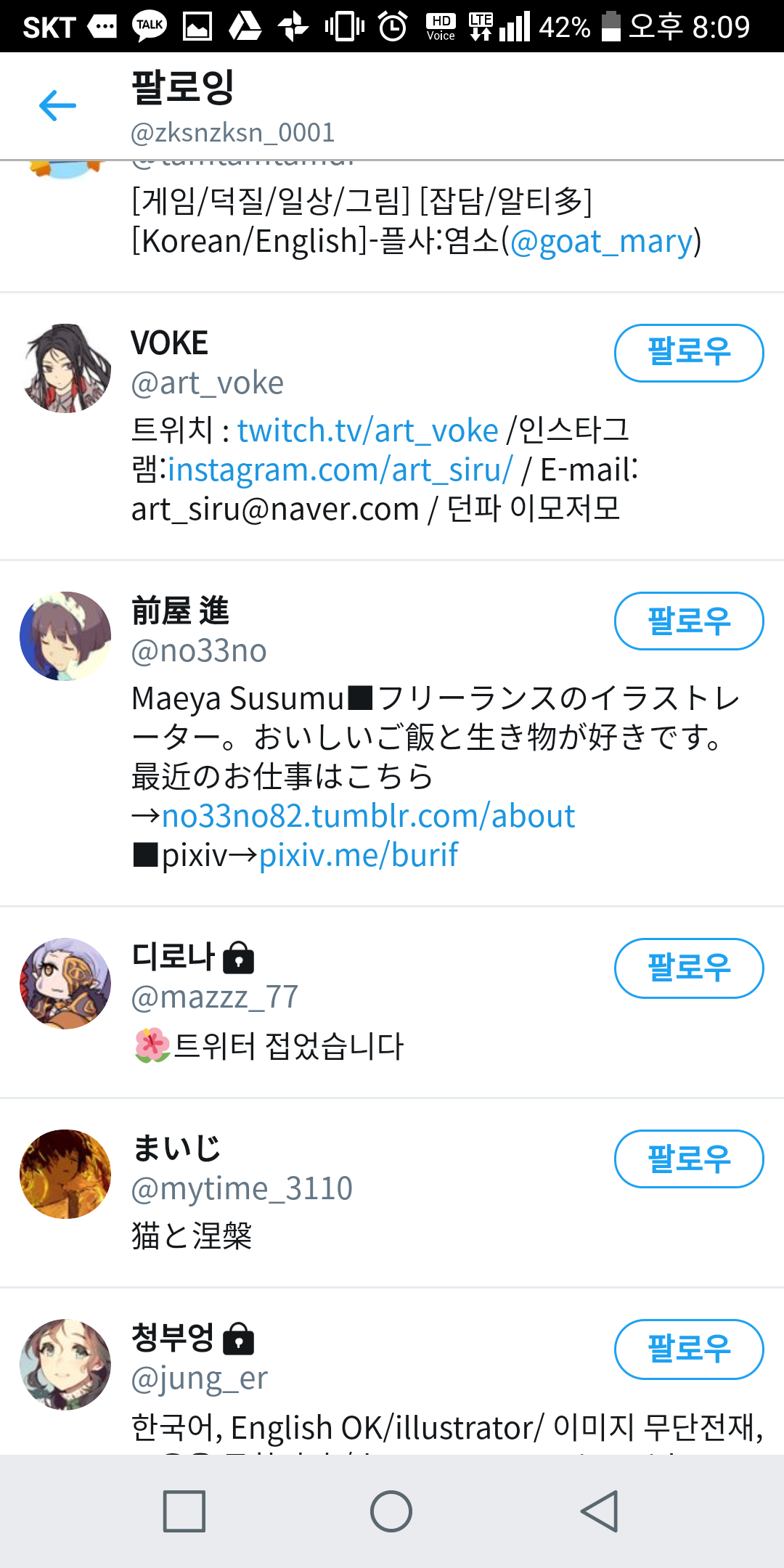Open まいじ's profile row
The width and height of the screenshot is (784, 1568).
tap(363, 1234)
